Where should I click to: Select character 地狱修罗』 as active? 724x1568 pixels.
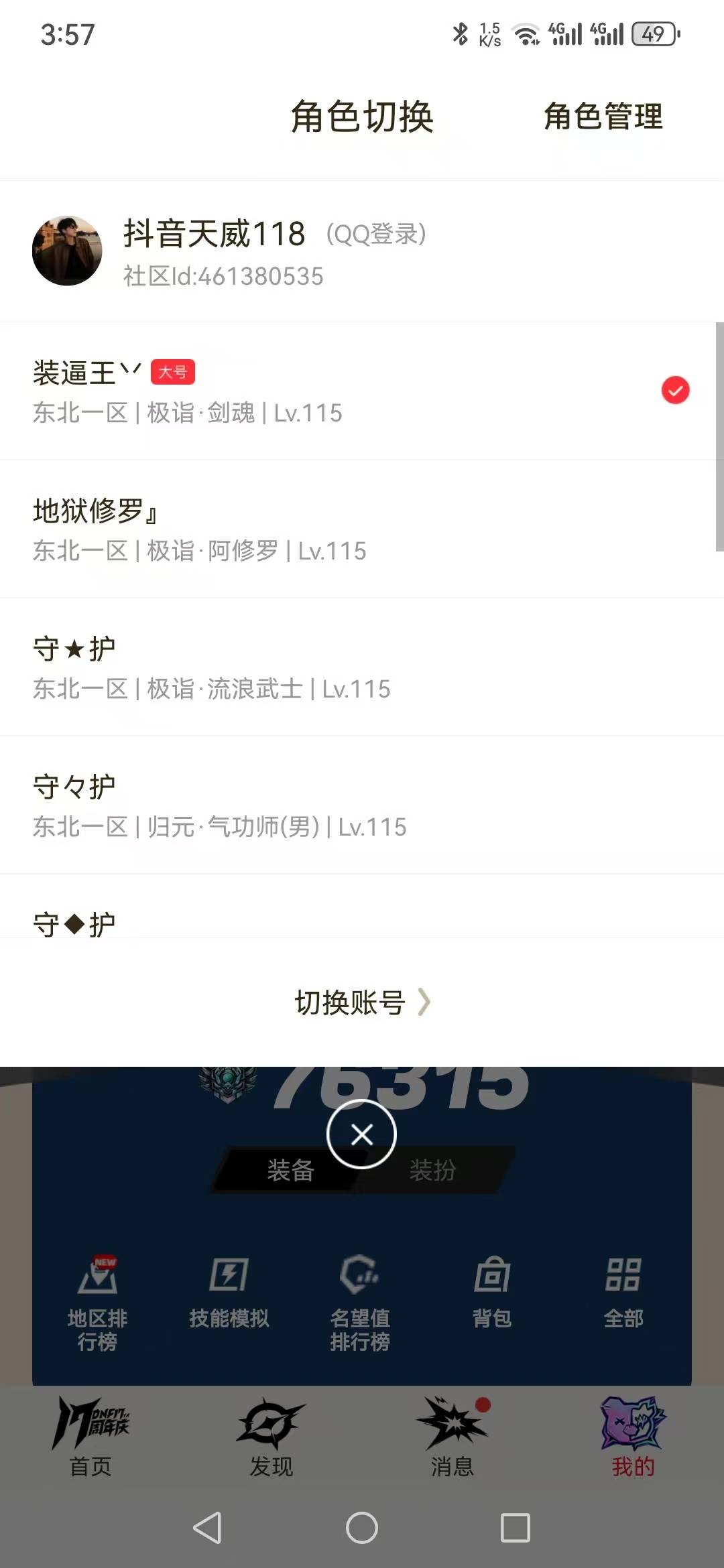tap(268, 529)
